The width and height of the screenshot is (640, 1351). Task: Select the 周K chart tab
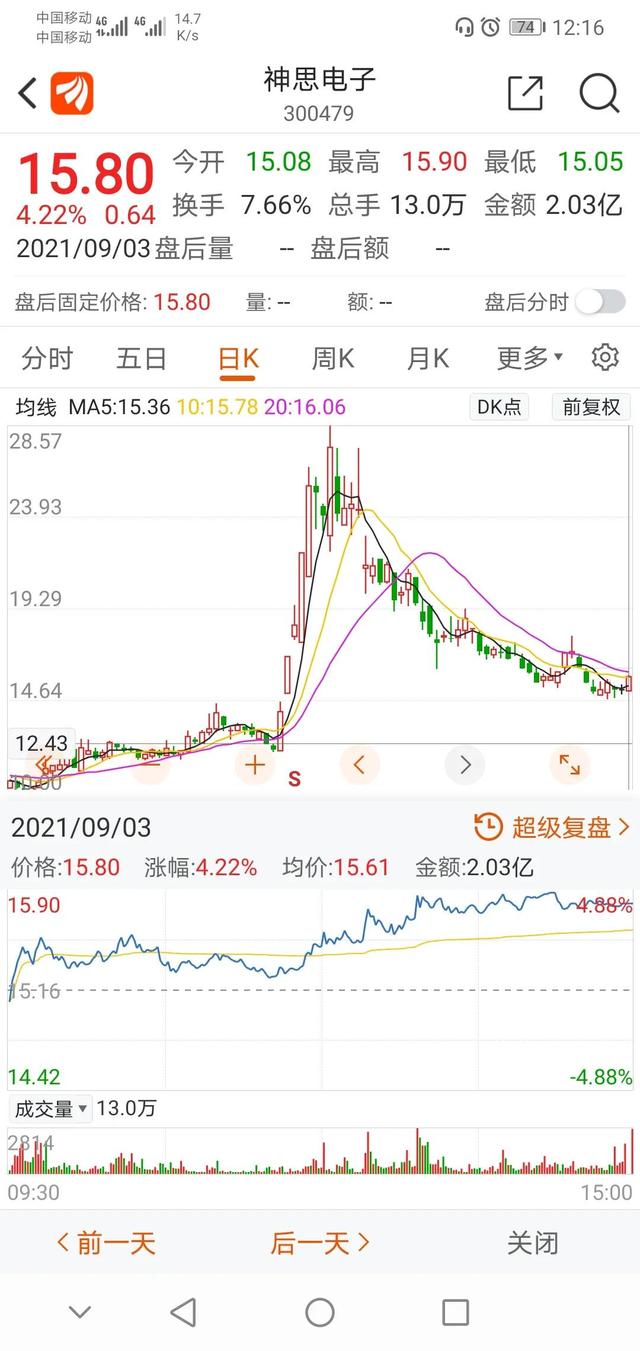(333, 358)
